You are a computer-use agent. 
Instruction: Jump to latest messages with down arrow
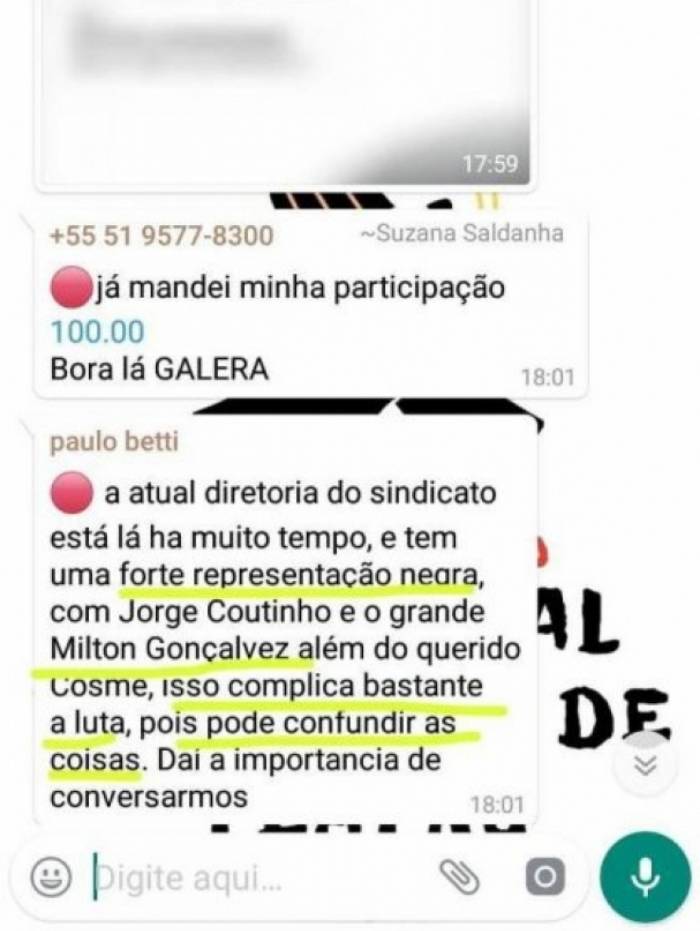pyautogui.click(x=648, y=765)
